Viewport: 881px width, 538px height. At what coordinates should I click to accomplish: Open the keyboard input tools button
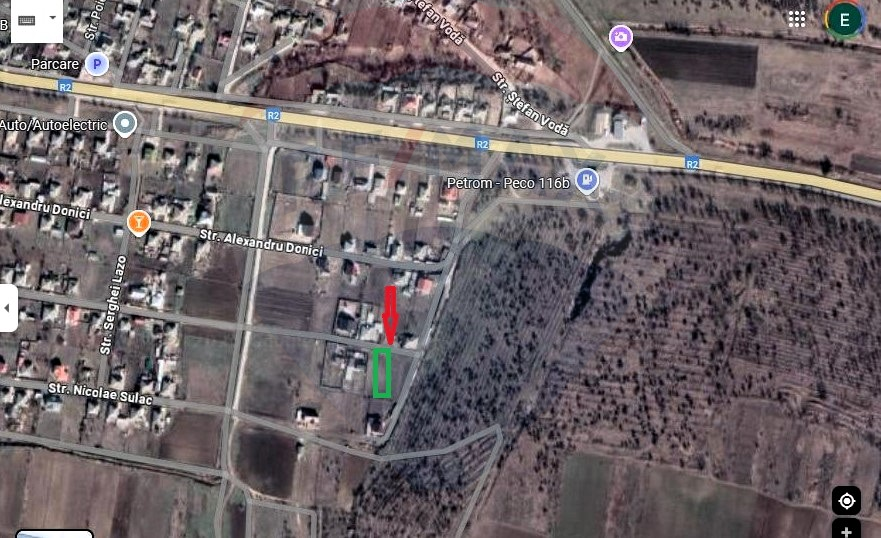pos(27,19)
